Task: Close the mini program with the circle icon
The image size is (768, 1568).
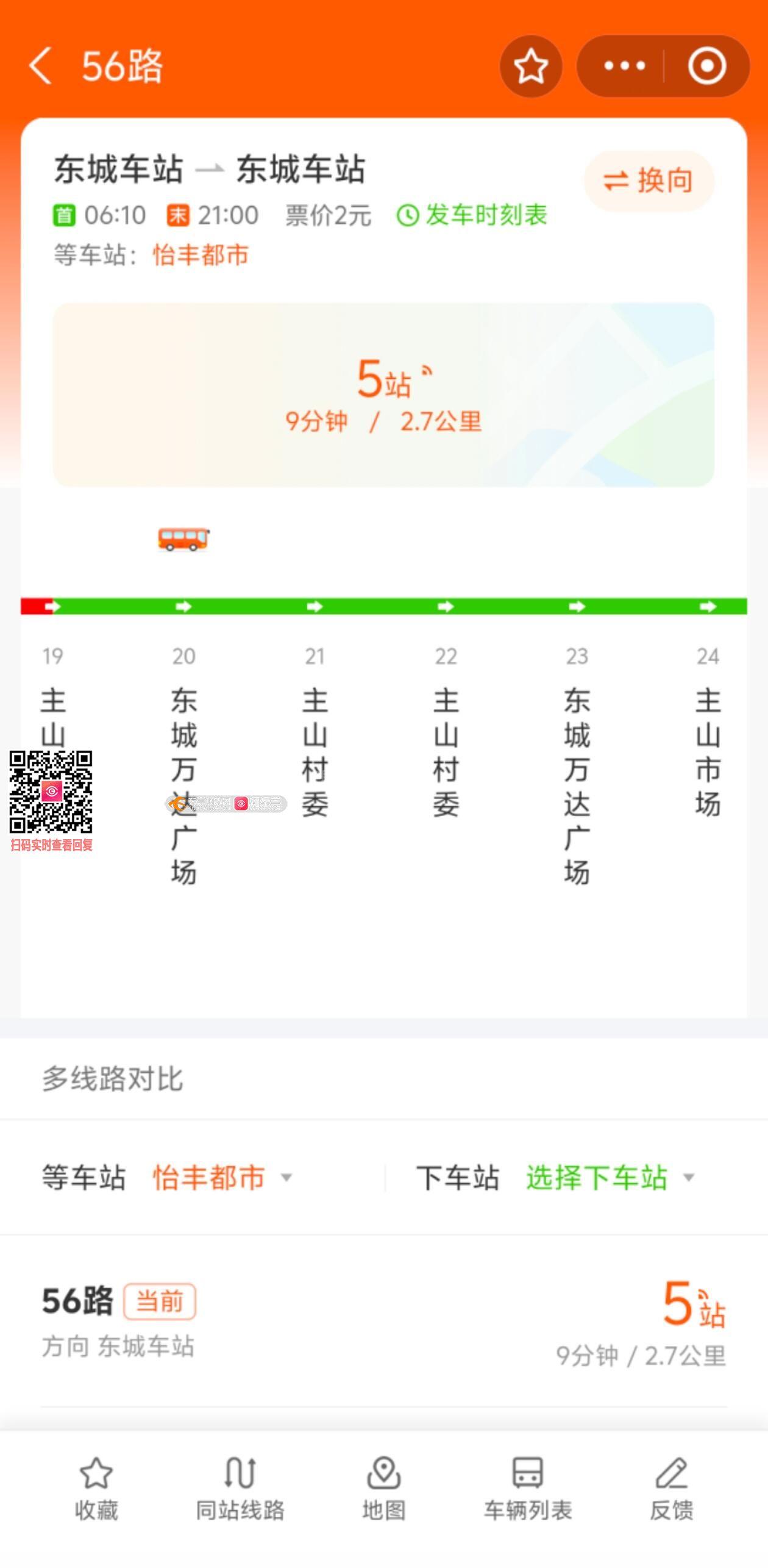Action: pyautogui.click(x=707, y=66)
